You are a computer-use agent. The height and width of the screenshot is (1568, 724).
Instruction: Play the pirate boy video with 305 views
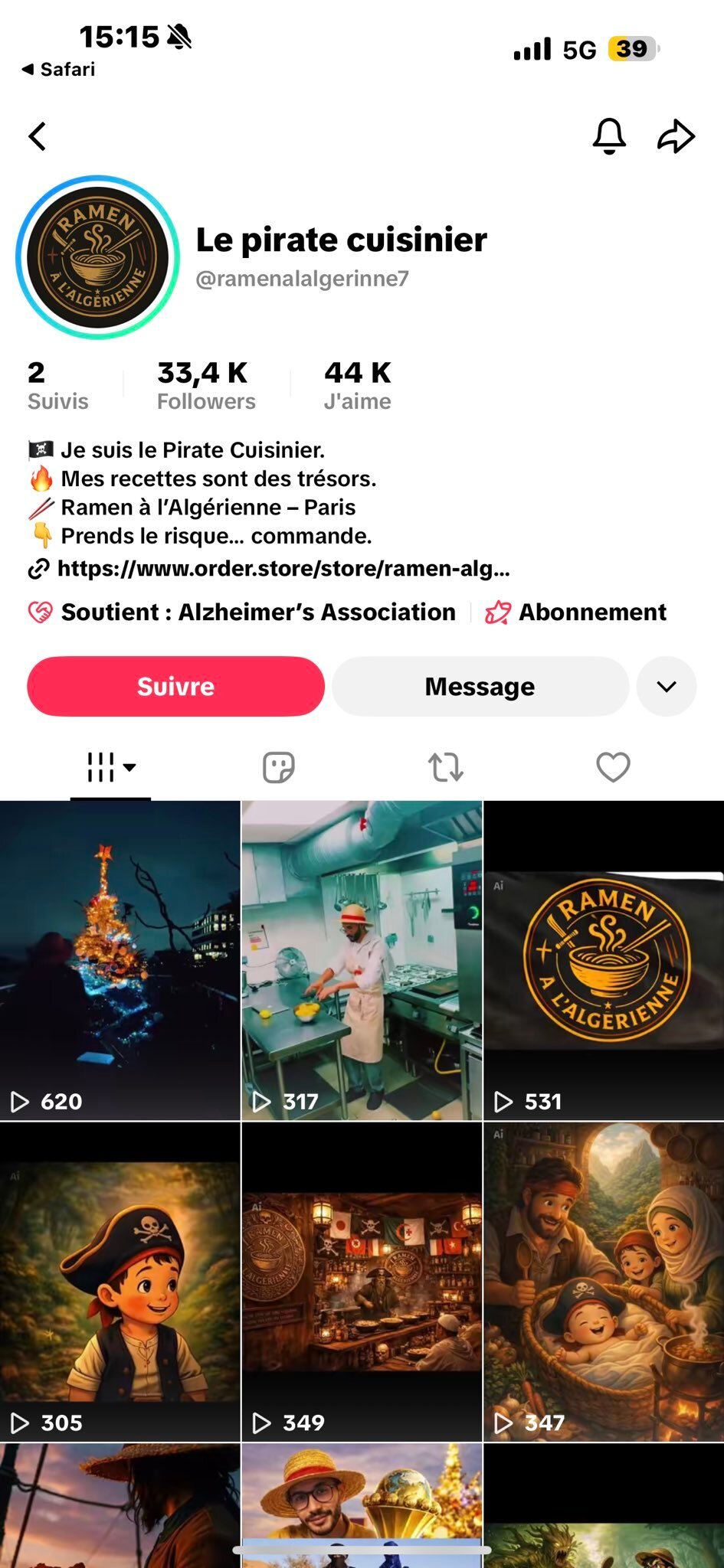pos(120,1282)
